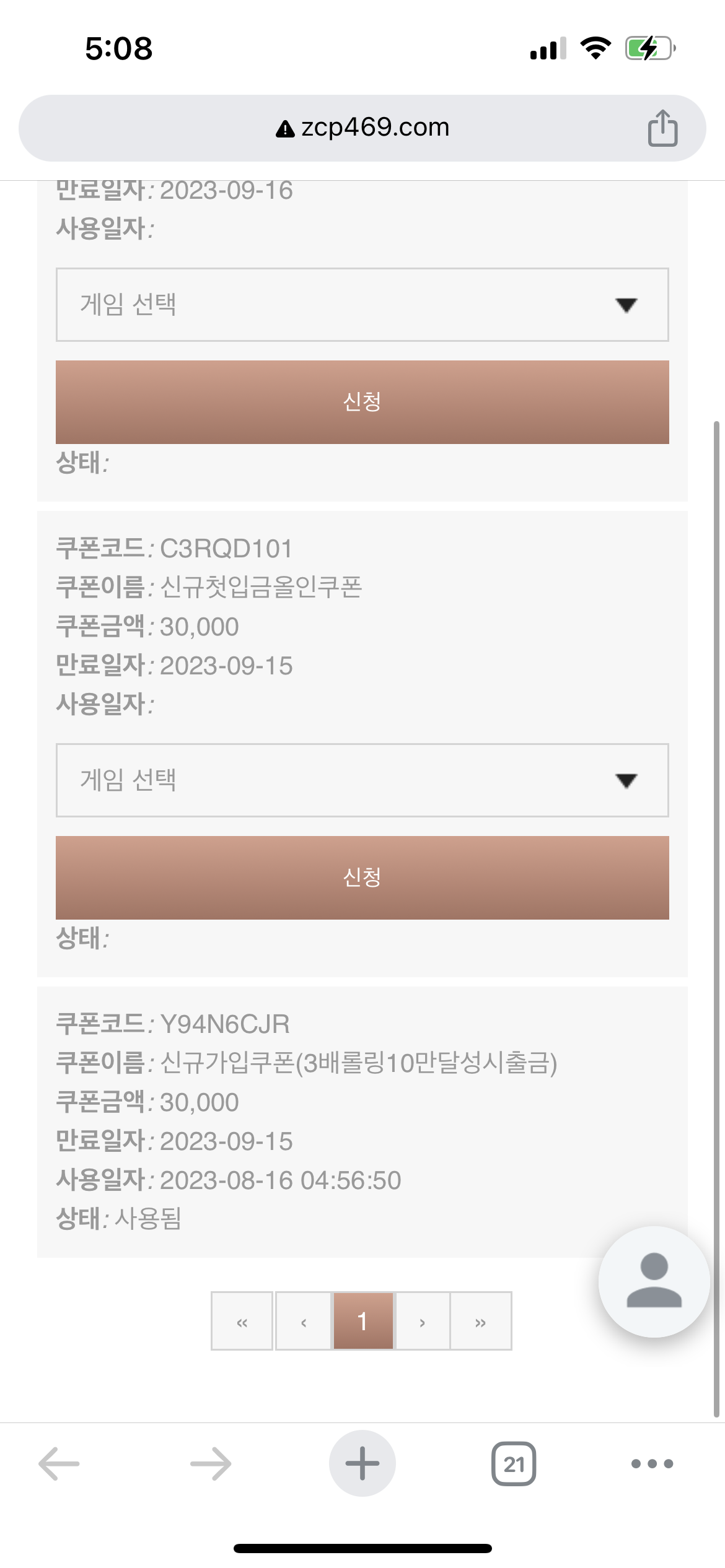This screenshot has width=725, height=1568.
Task: Open a new tab with plus button
Action: [x=362, y=1463]
